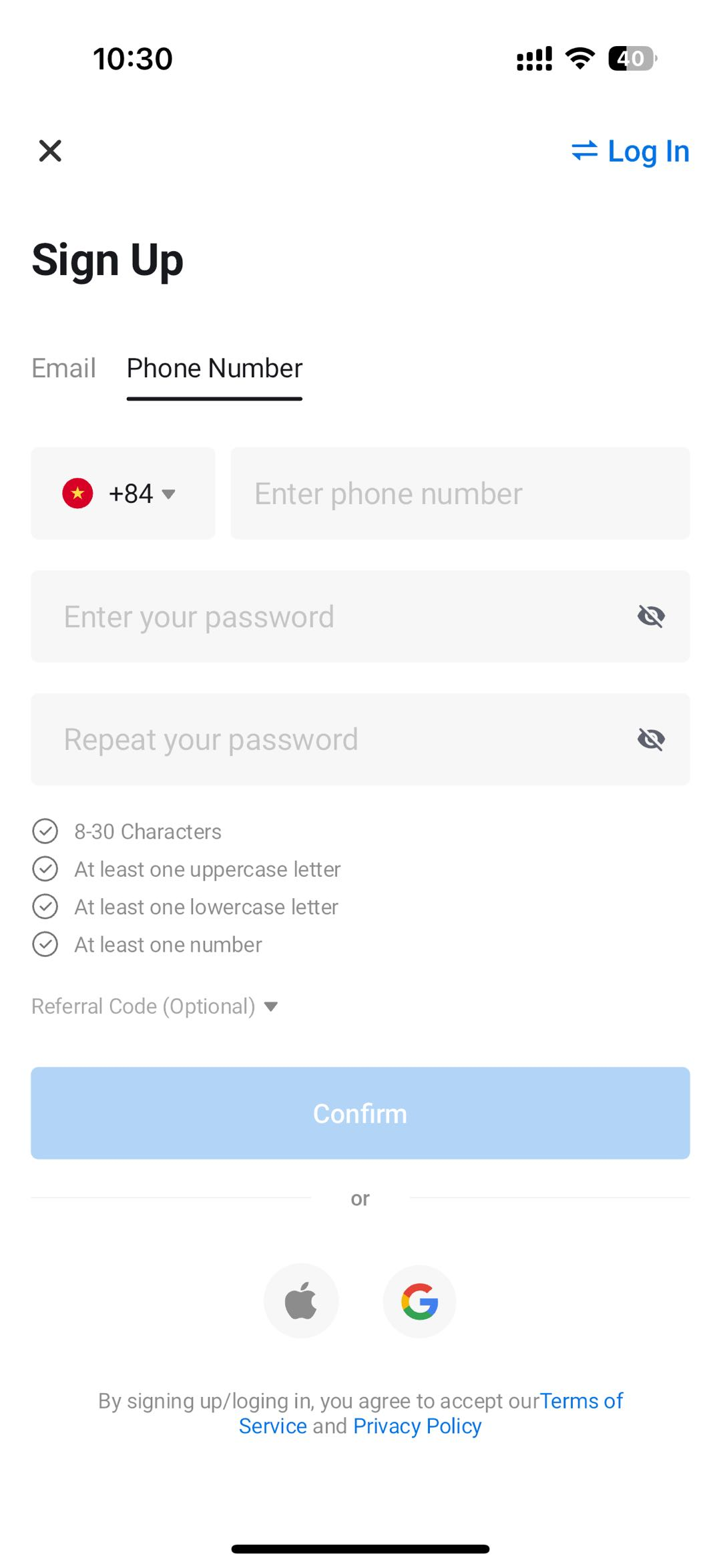Expand the Referral Code (Optional) section
The width and height of the screenshot is (721, 1568).
155,1006
